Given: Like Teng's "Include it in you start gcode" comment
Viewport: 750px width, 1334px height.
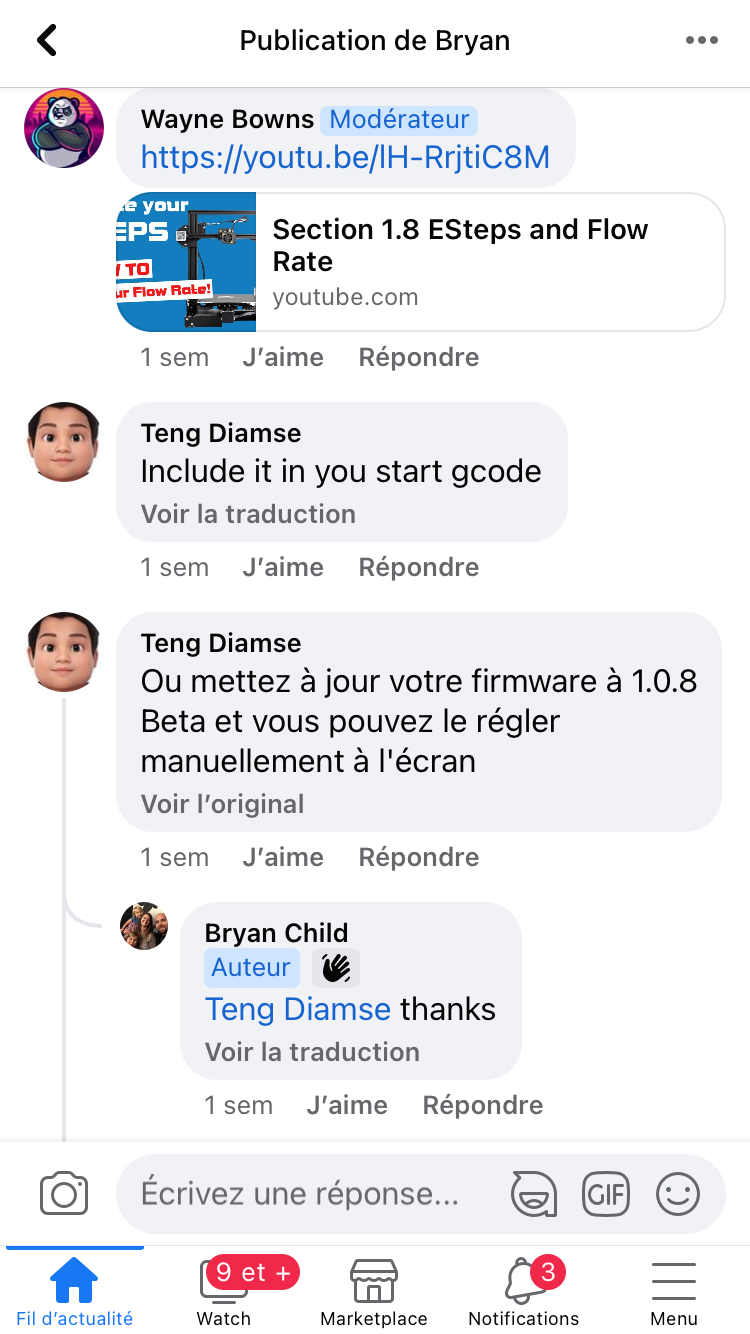Looking at the screenshot, I should coord(283,567).
